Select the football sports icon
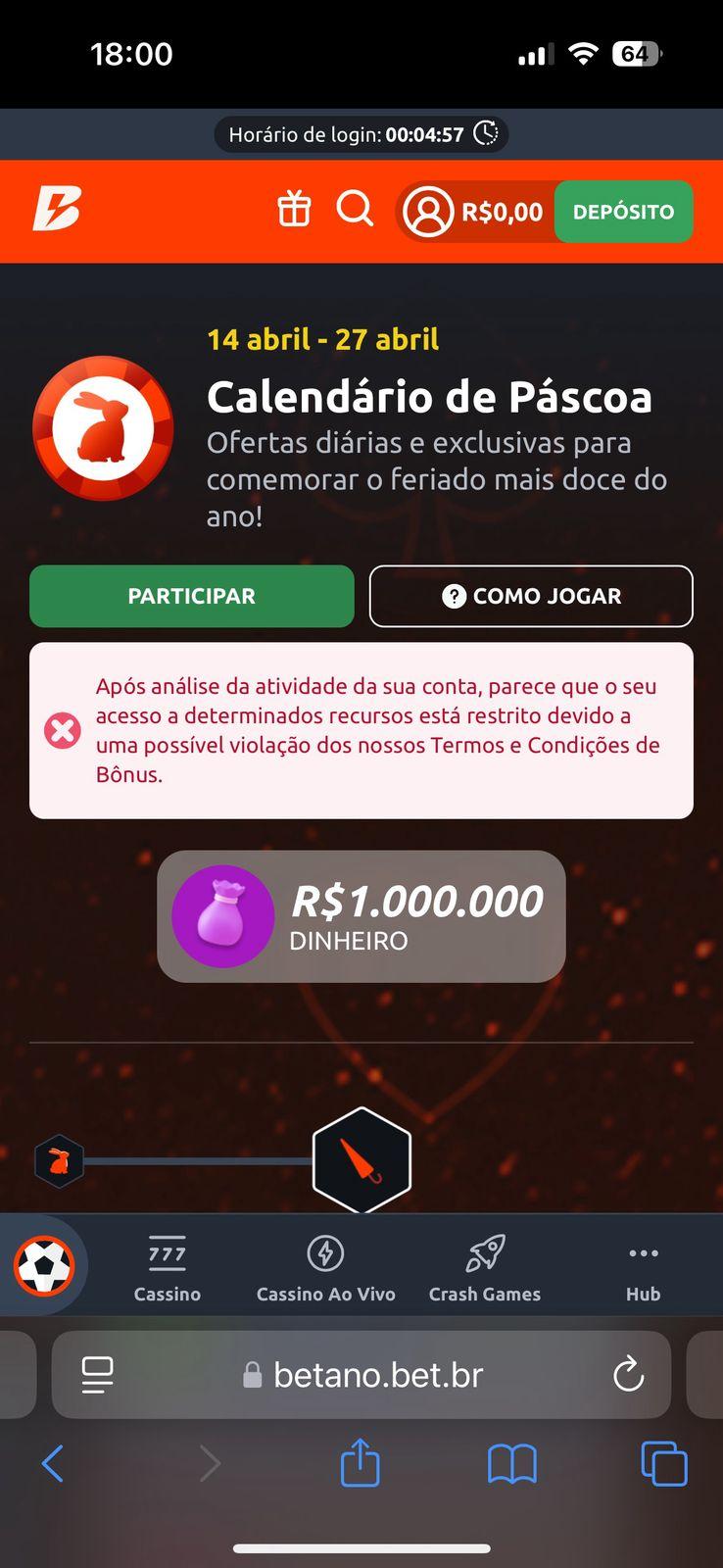The height and width of the screenshot is (1568, 723). click(x=41, y=1264)
